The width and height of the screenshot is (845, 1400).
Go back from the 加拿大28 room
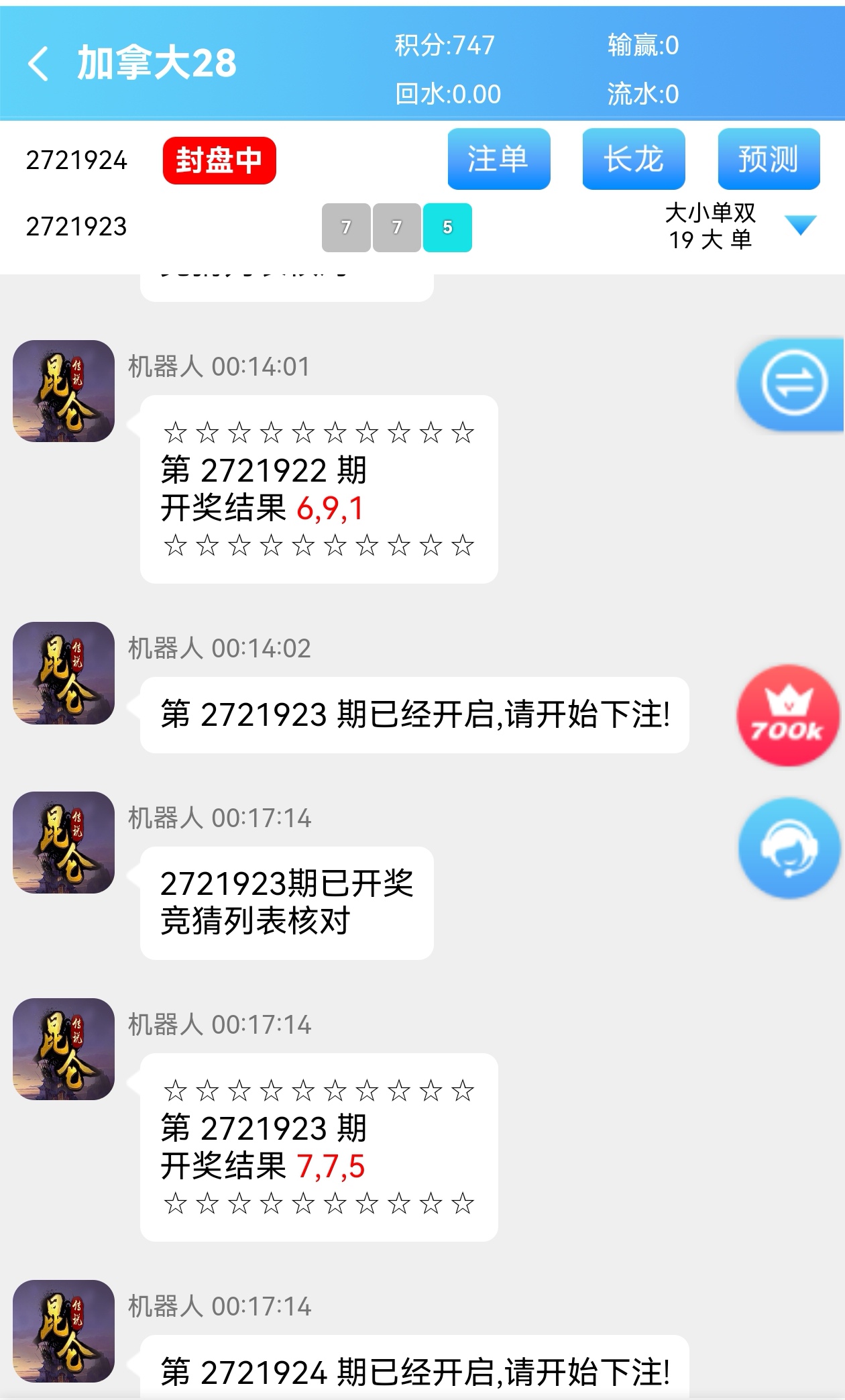[x=39, y=64]
